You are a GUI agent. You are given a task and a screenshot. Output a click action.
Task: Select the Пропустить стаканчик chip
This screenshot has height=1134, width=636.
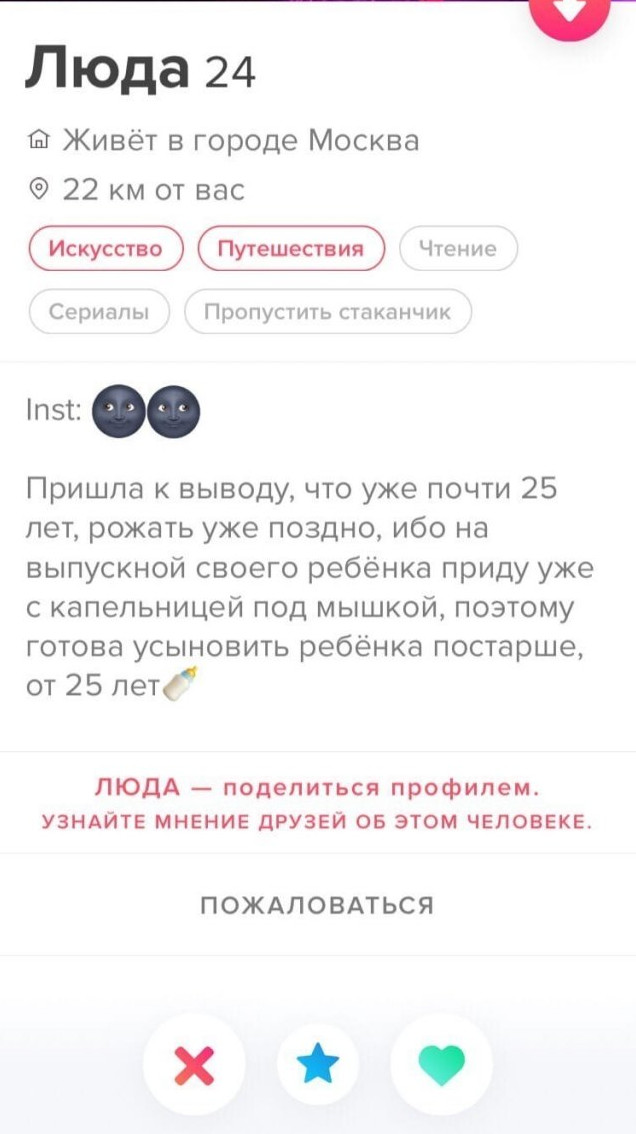328,311
